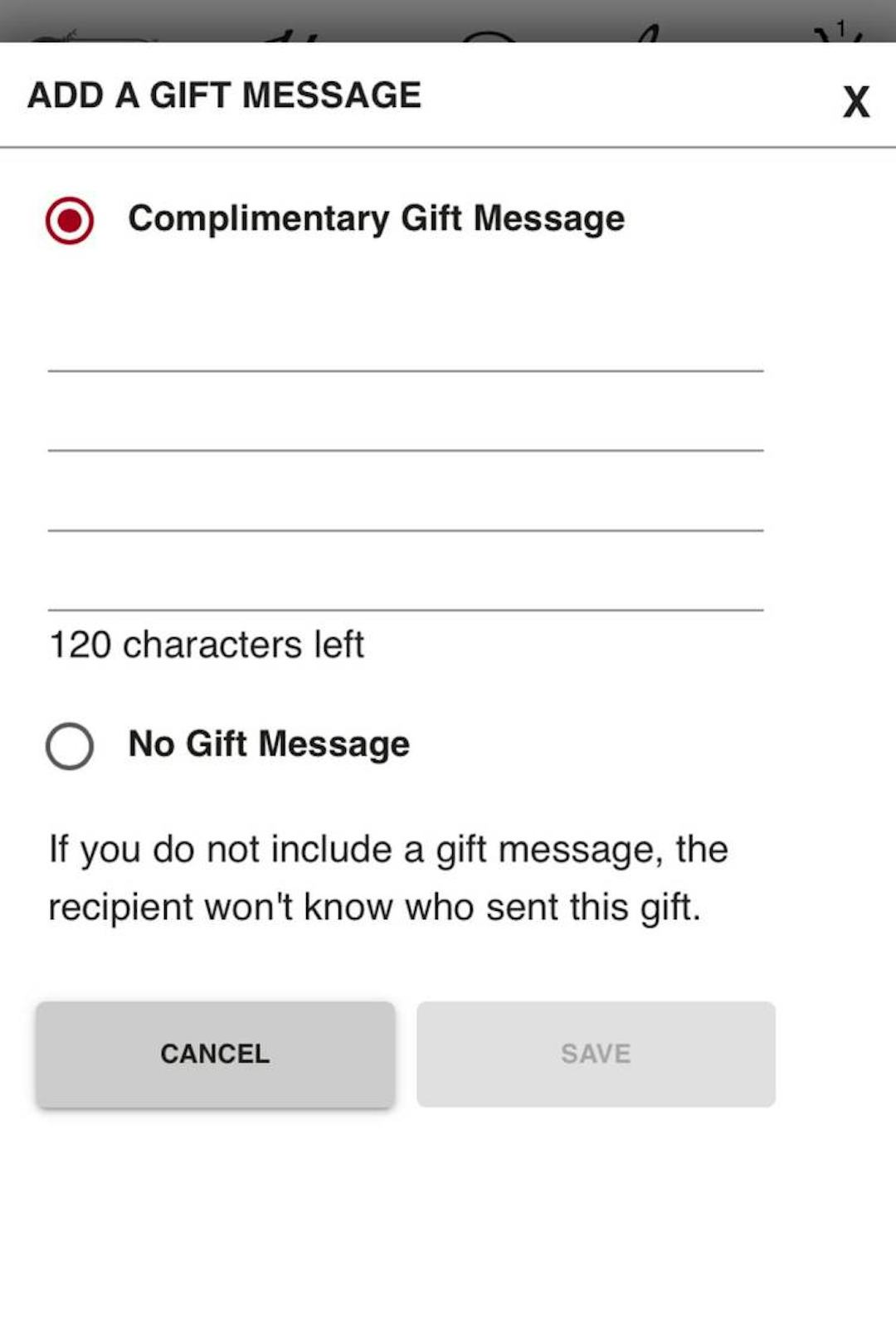Select the Complimentary Gift Message radio button

pyautogui.click(x=69, y=219)
